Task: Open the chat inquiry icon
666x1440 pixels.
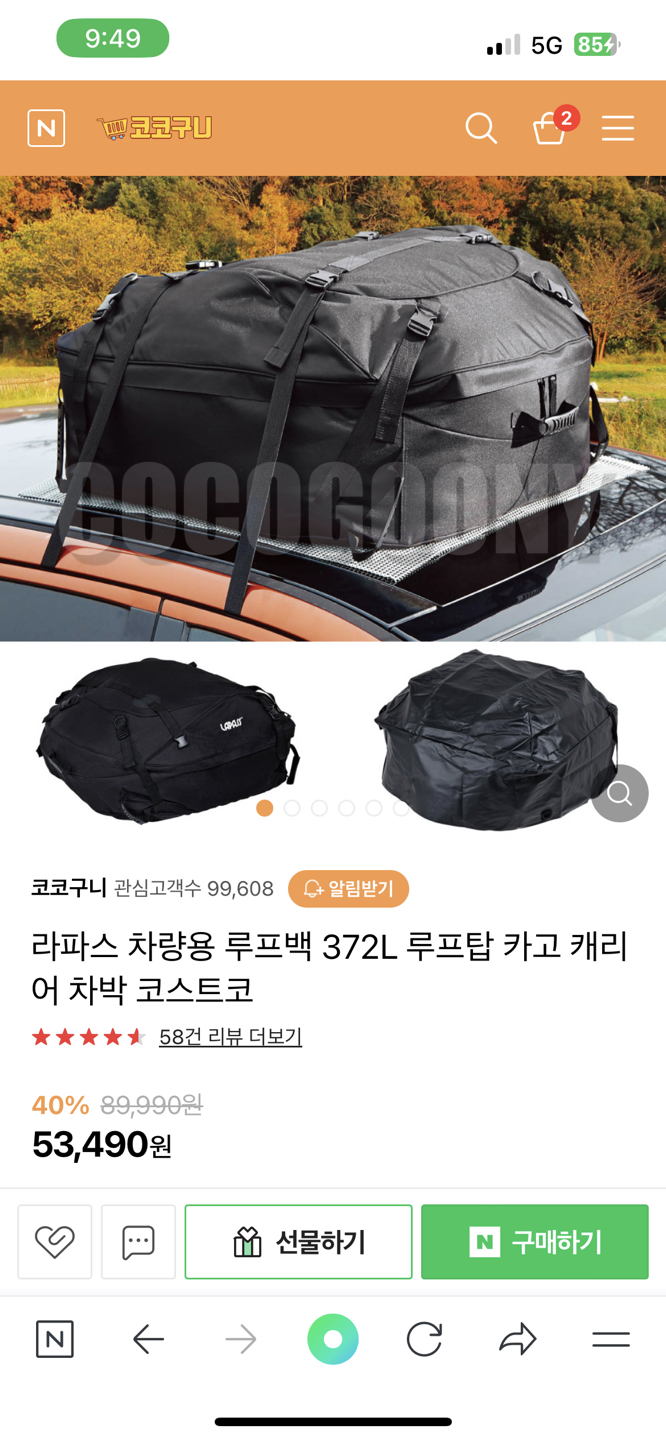Action: (138, 1242)
